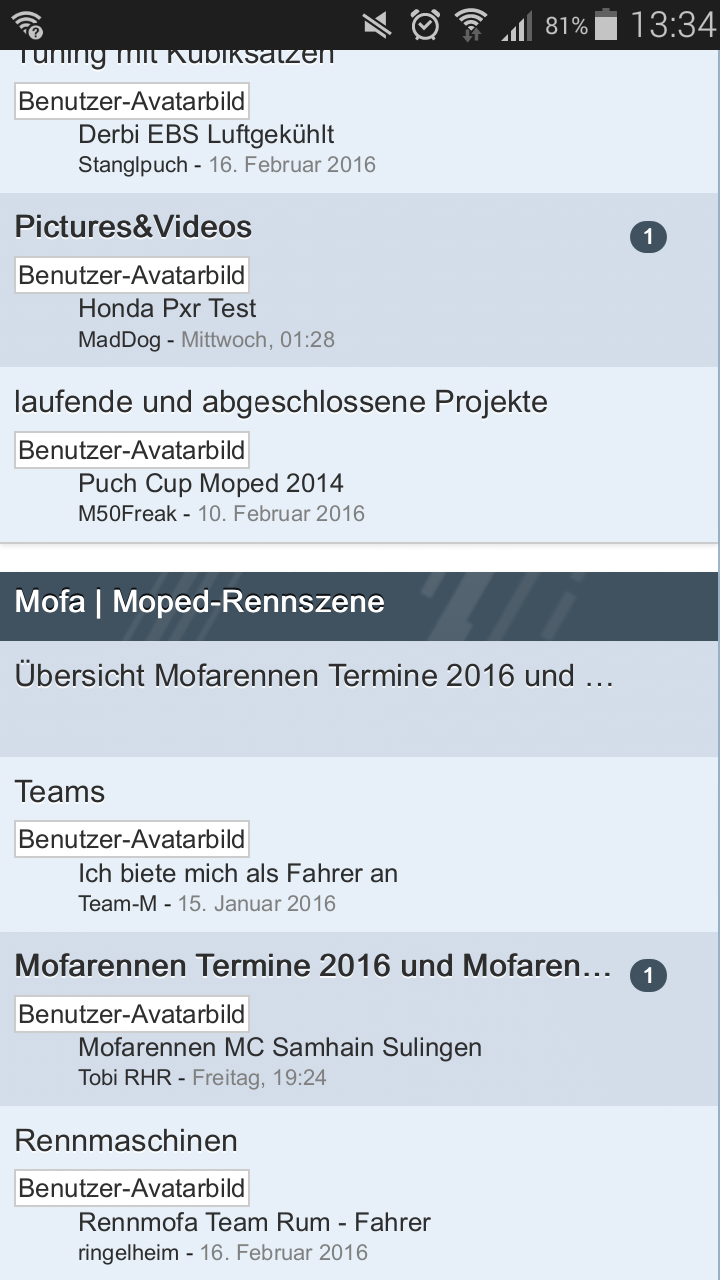Open the Teams forum
Viewport: 720px width, 1280px height.
(60, 792)
